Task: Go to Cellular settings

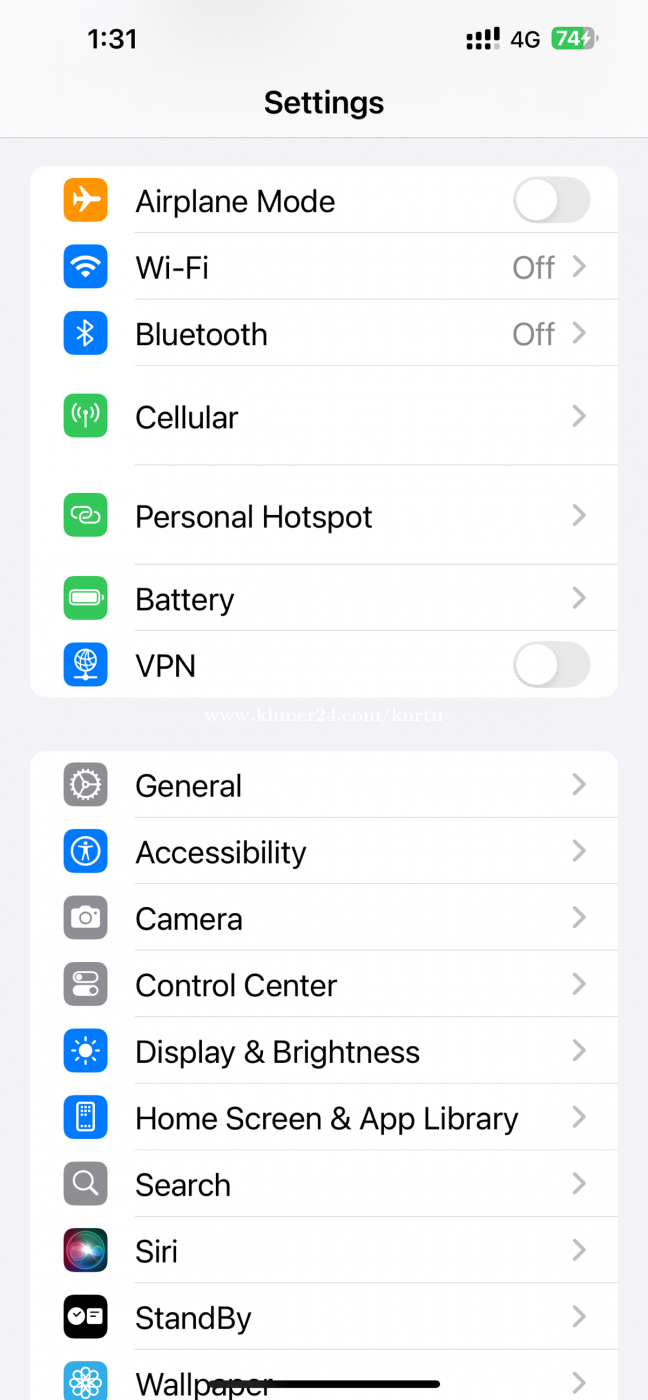Action: (x=324, y=416)
